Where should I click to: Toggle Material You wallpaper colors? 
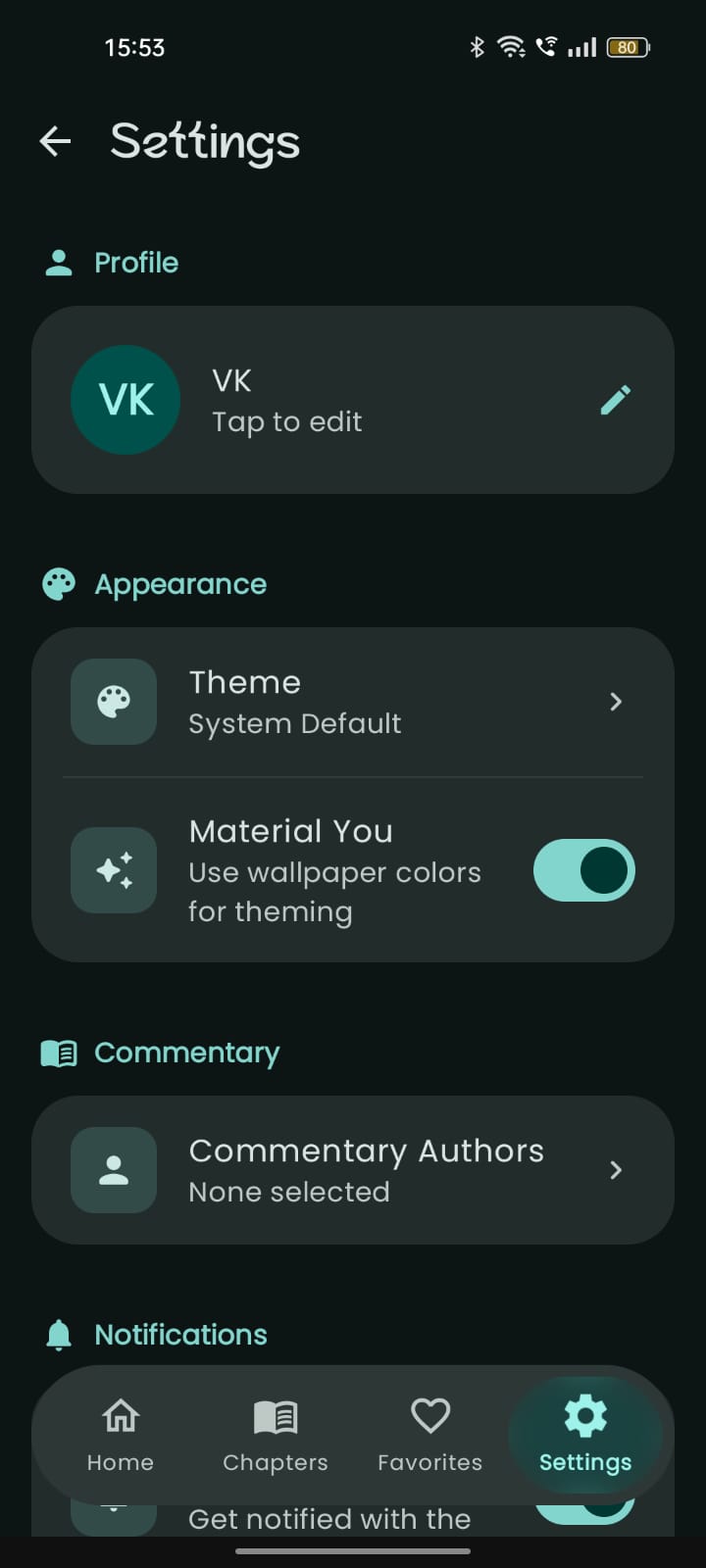point(583,870)
